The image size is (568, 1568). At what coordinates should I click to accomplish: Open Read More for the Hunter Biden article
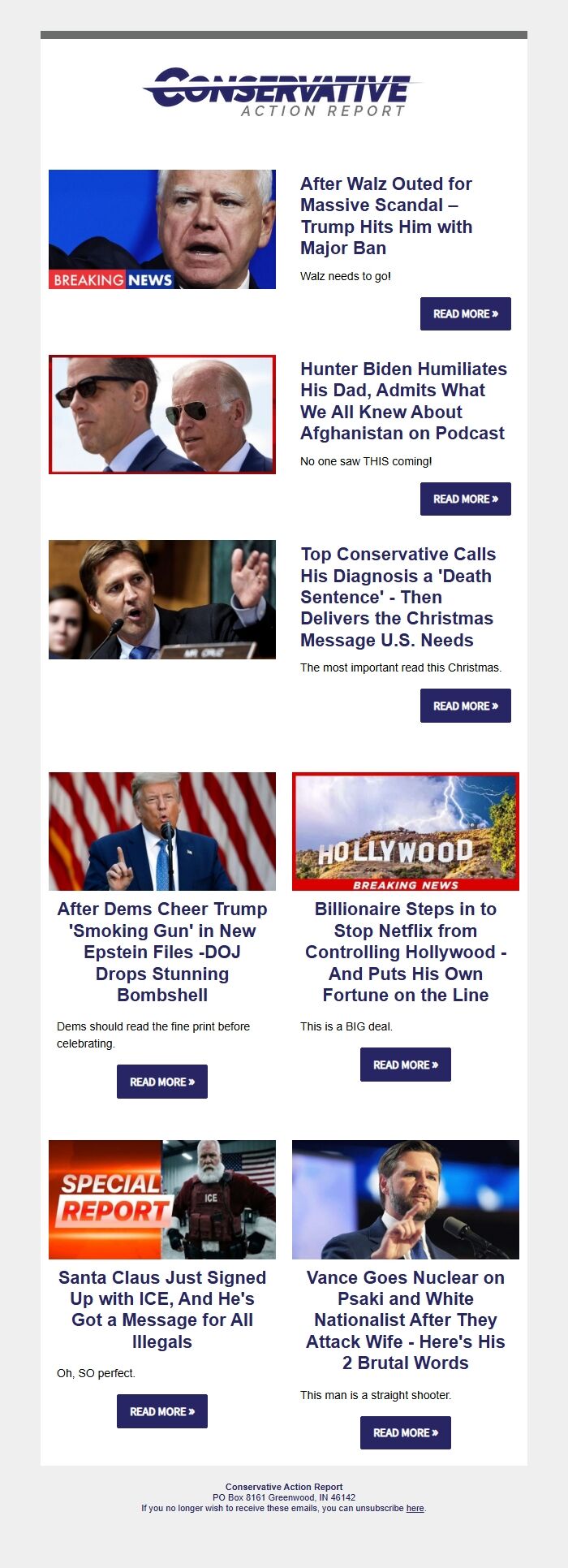click(465, 499)
